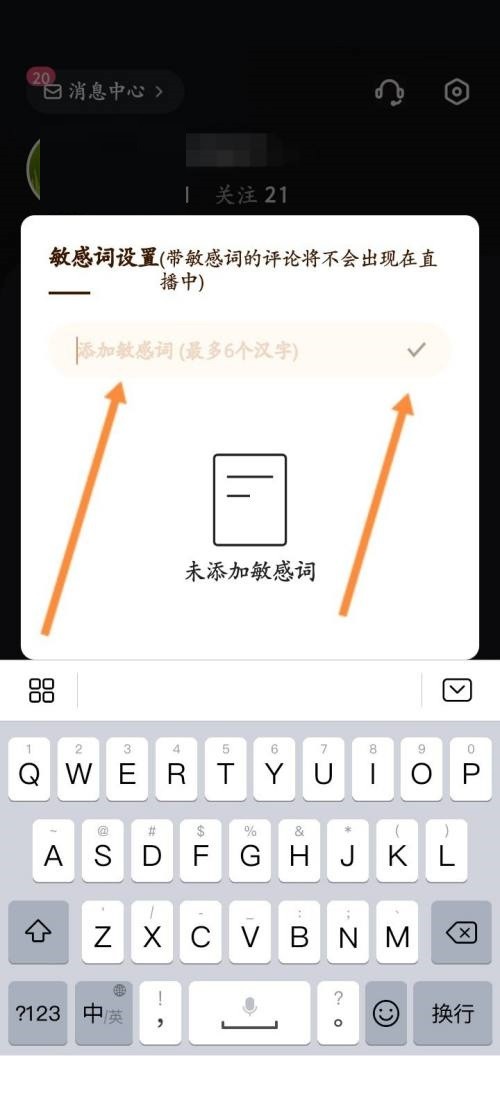The image size is (500, 1111).
Task: Open the emoji keyboard
Action: click(x=386, y=1013)
